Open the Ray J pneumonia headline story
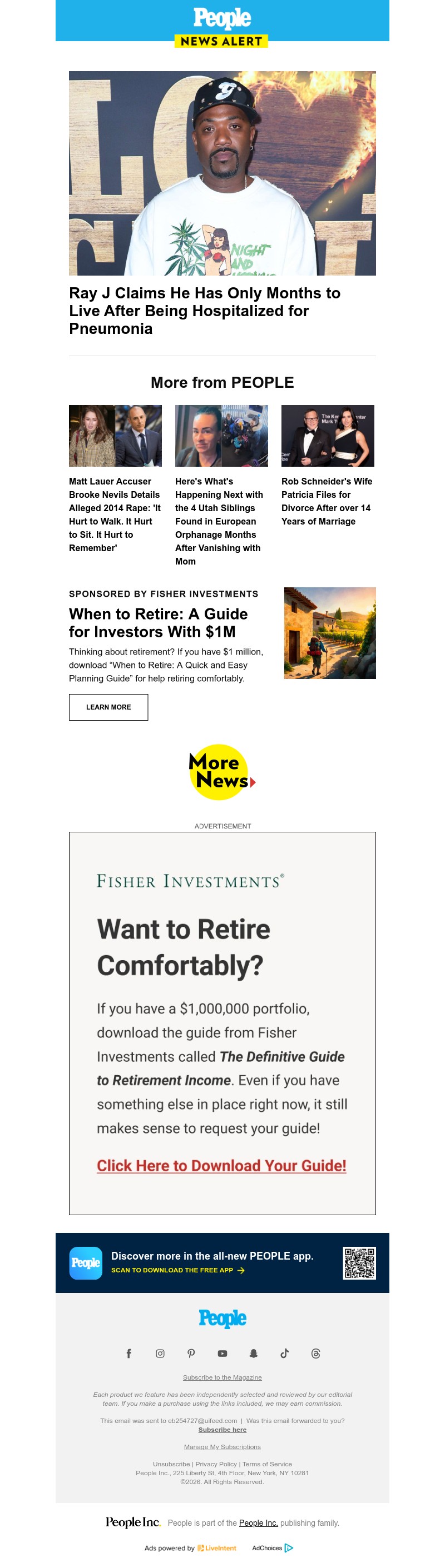Screen dimensions: 445x1568 point(204,311)
